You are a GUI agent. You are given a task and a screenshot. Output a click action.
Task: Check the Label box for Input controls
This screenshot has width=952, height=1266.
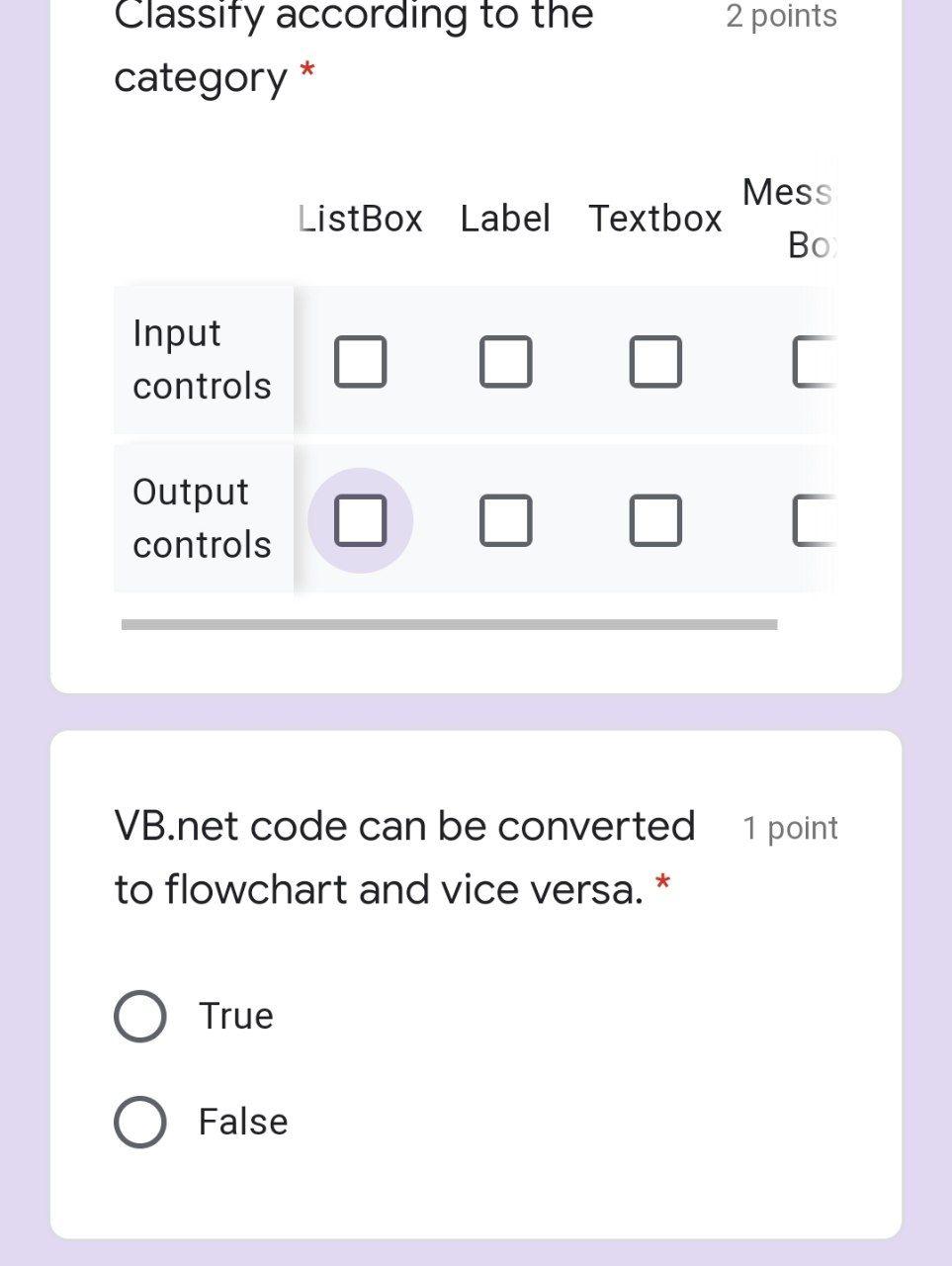[x=506, y=363]
